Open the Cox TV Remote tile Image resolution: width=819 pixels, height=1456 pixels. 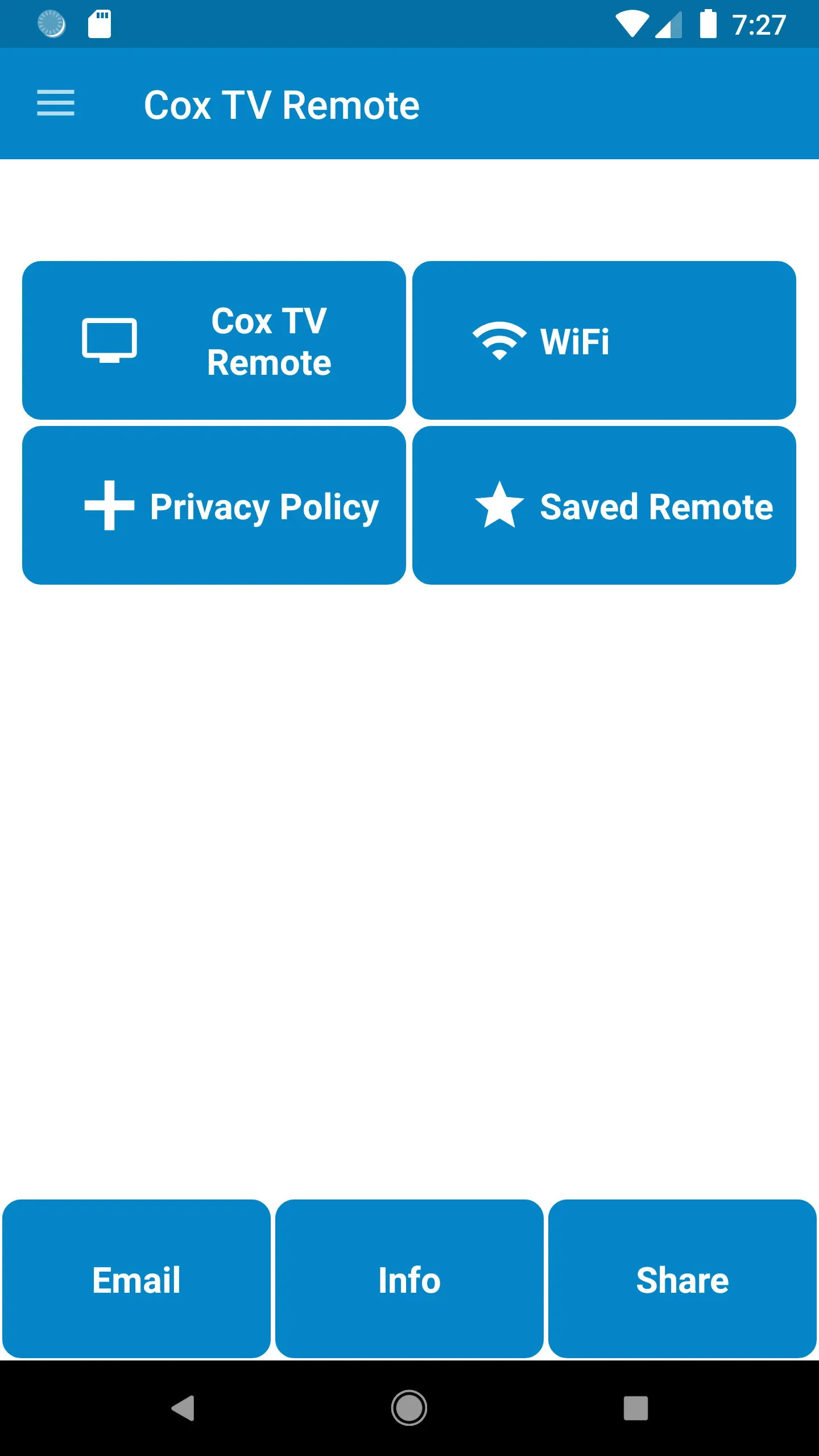pyautogui.click(x=214, y=340)
